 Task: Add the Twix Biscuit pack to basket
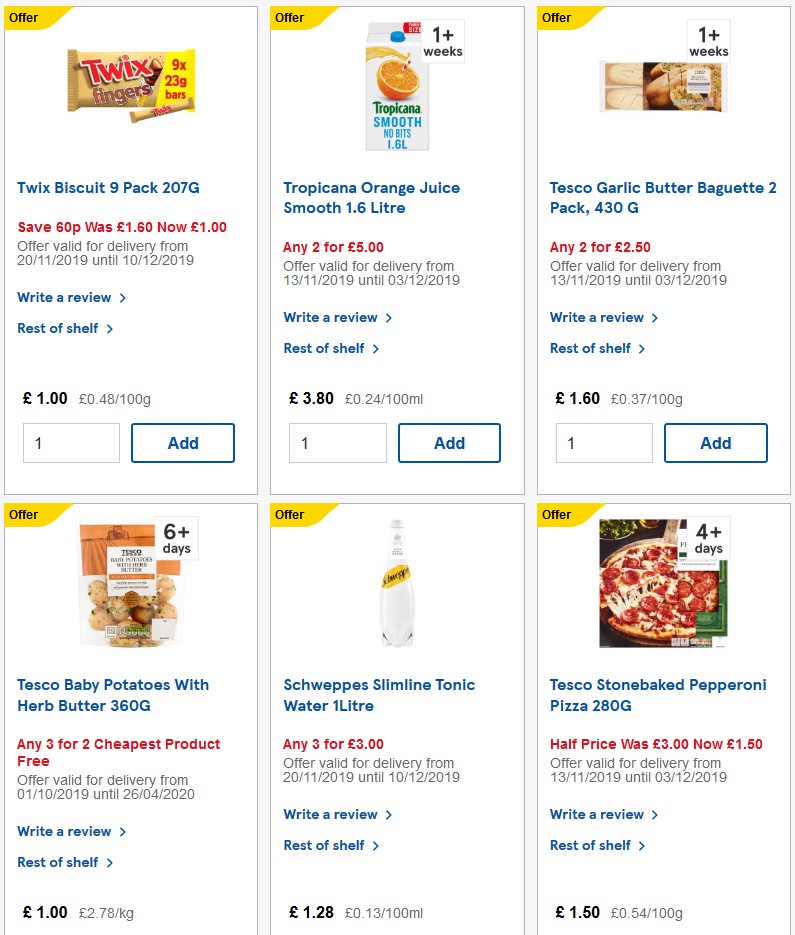click(x=183, y=442)
